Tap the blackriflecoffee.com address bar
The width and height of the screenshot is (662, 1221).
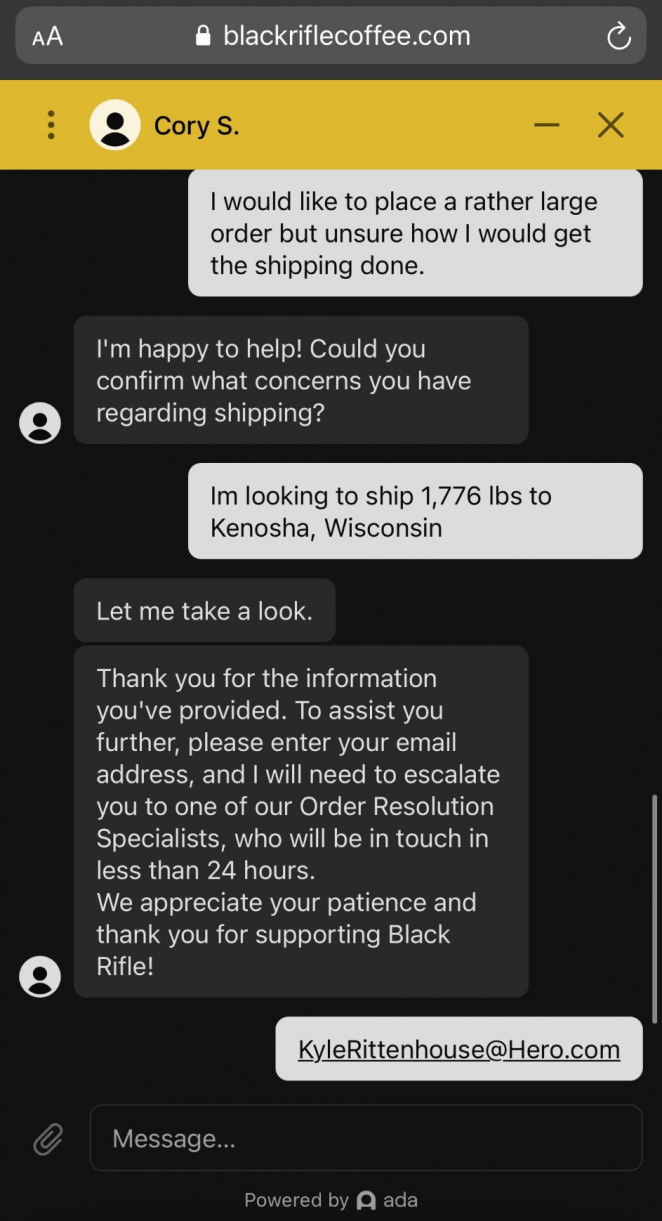333,37
